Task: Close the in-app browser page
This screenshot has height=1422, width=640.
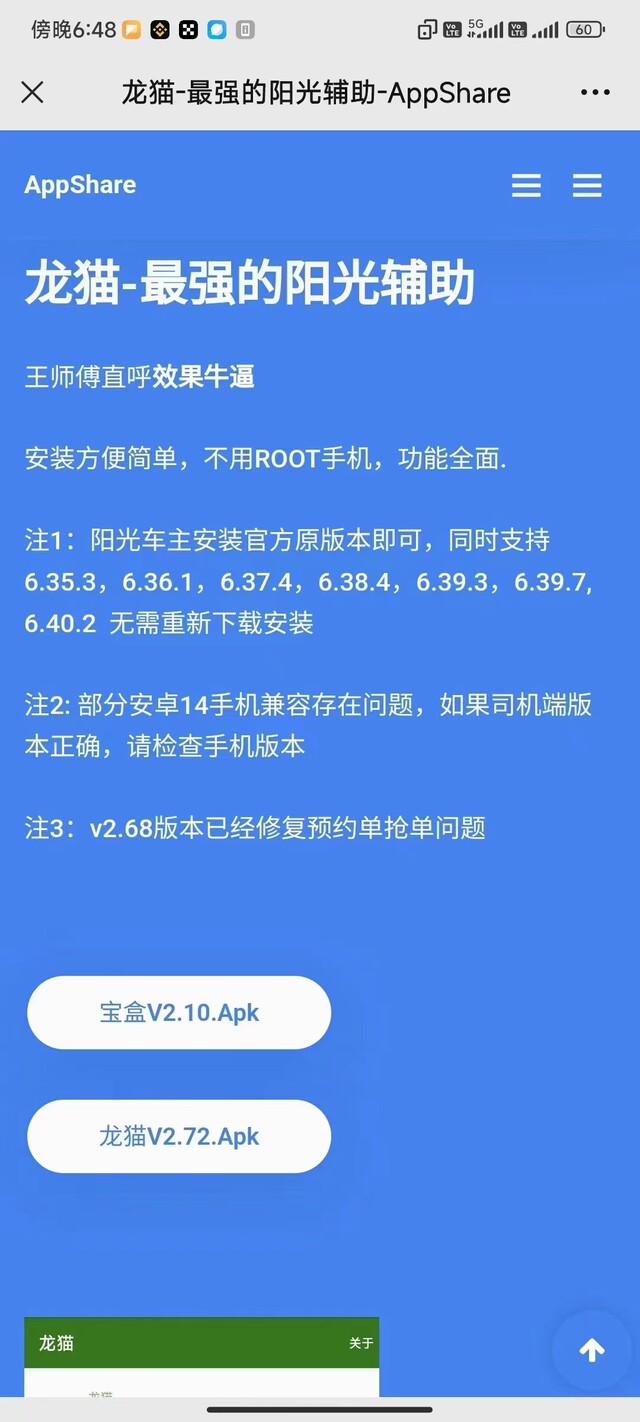Action: (x=32, y=93)
